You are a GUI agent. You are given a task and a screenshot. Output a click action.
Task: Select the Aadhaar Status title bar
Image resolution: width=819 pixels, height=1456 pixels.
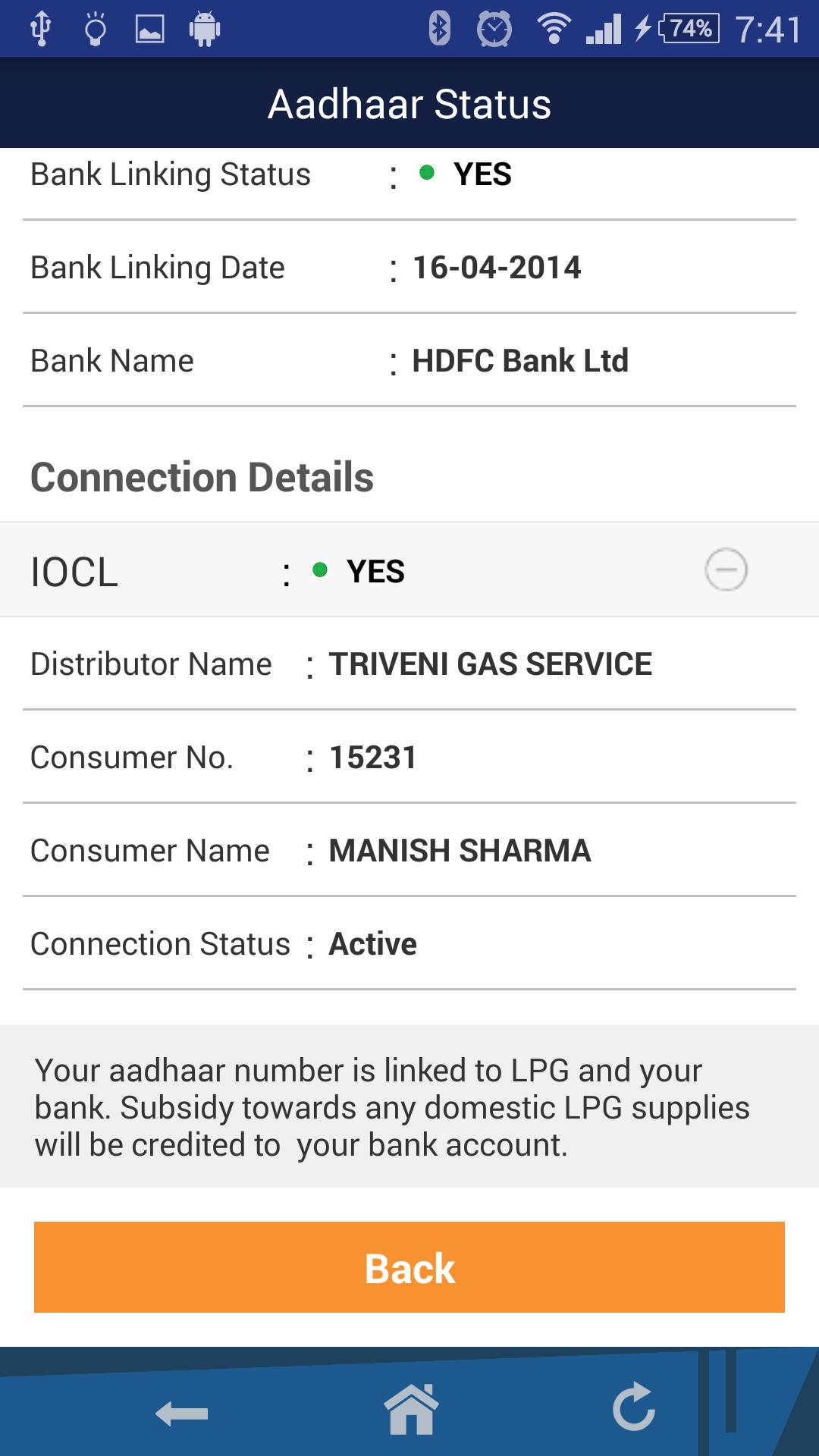[x=409, y=103]
